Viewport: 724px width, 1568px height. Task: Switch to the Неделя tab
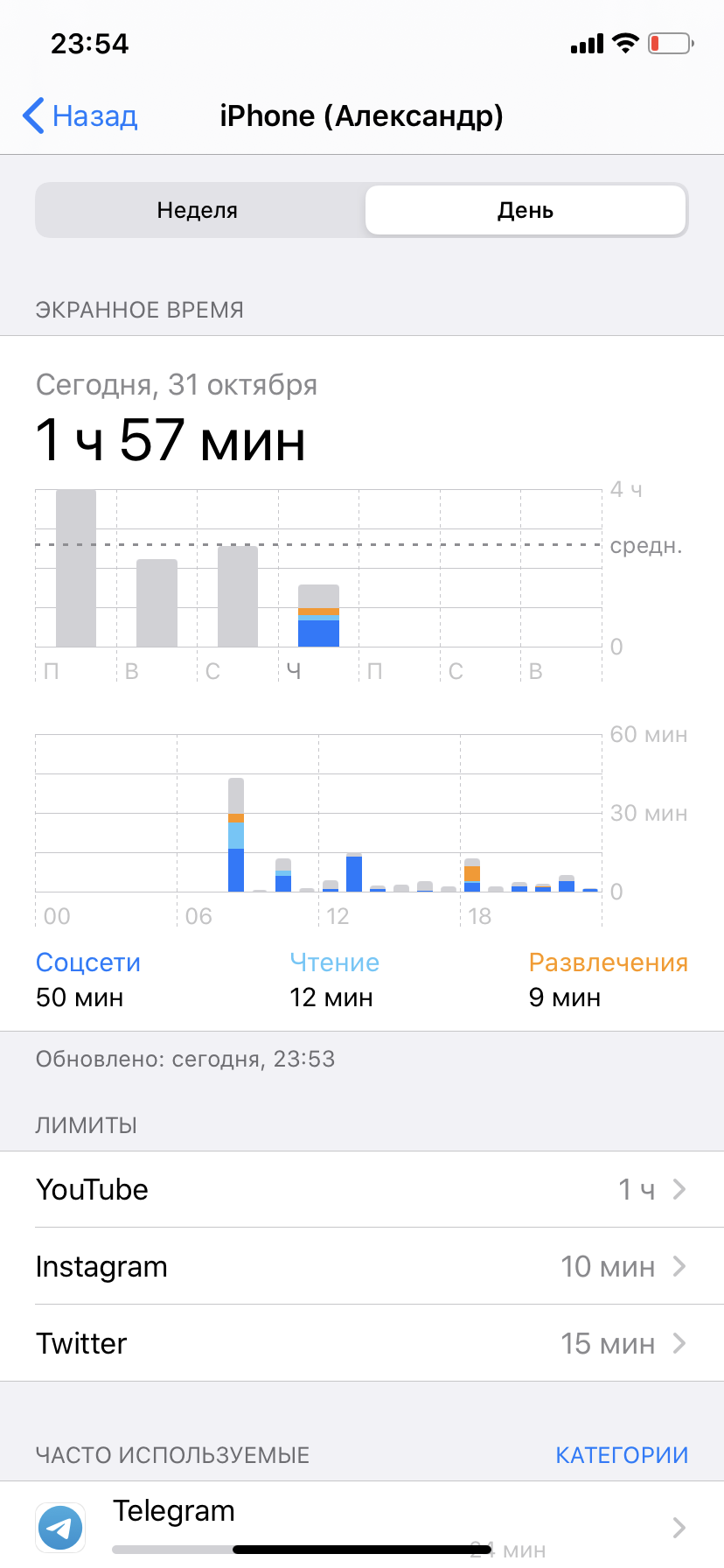198,210
